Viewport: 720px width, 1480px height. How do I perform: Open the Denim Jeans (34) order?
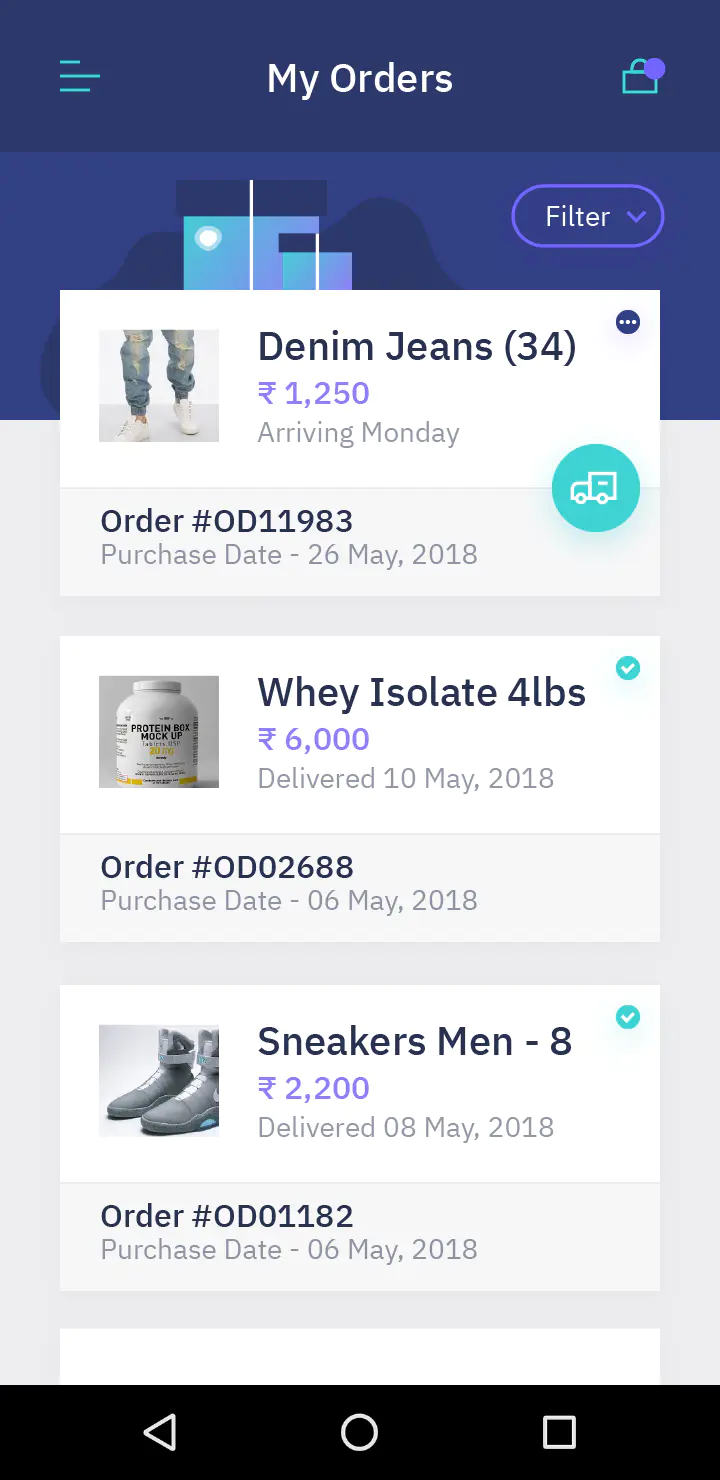tap(360, 443)
